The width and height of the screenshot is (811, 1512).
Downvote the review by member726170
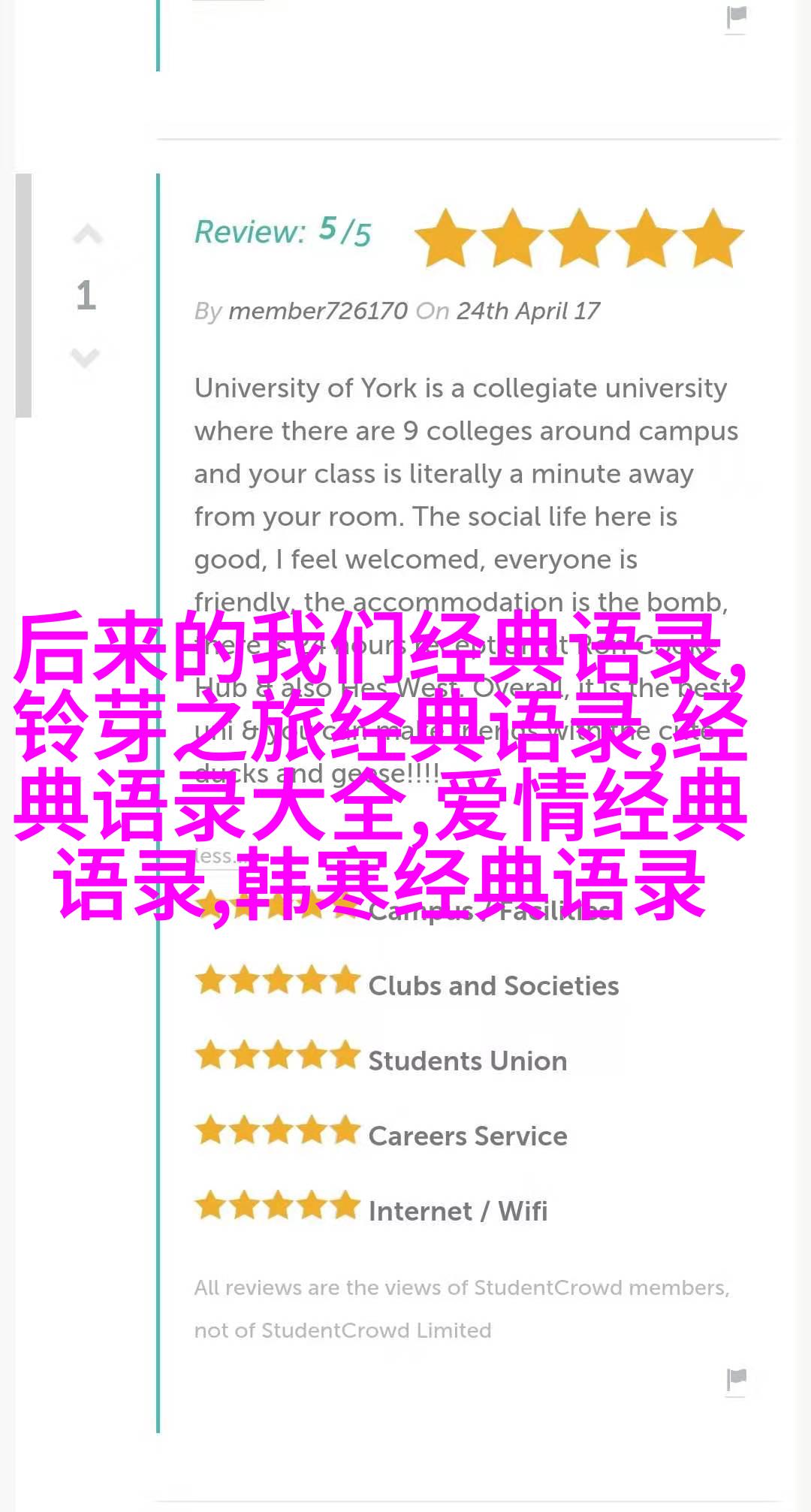click(86, 358)
